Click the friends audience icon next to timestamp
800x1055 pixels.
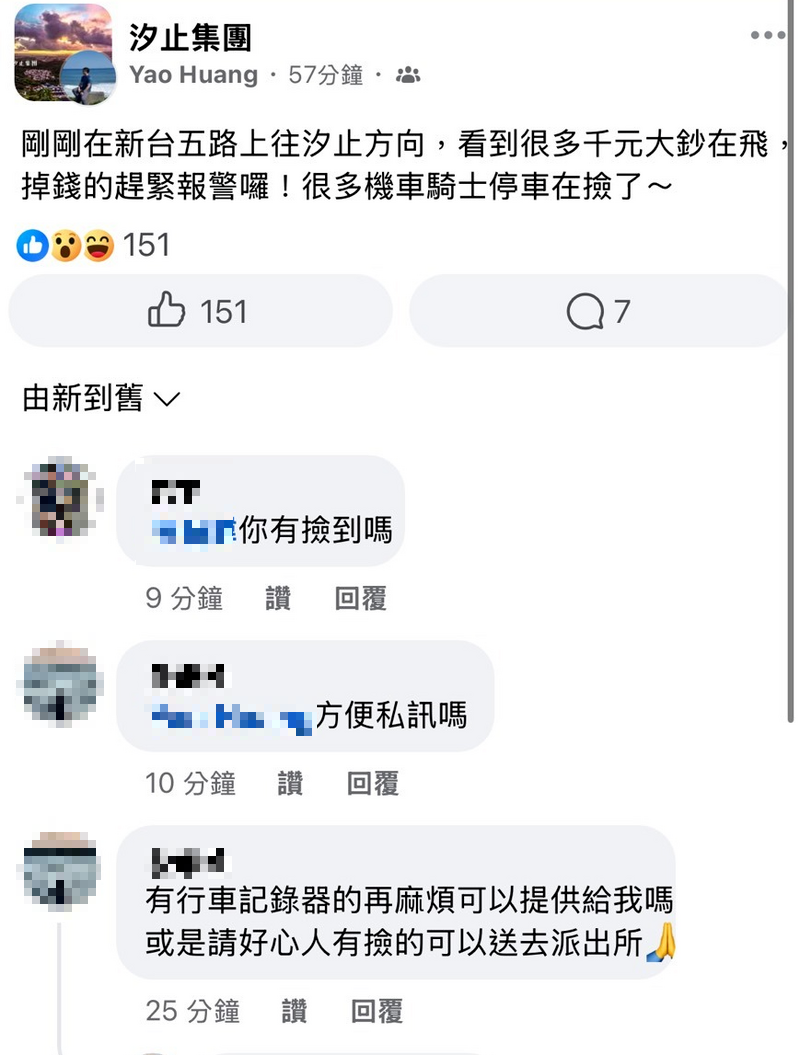(x=409, y=74)
